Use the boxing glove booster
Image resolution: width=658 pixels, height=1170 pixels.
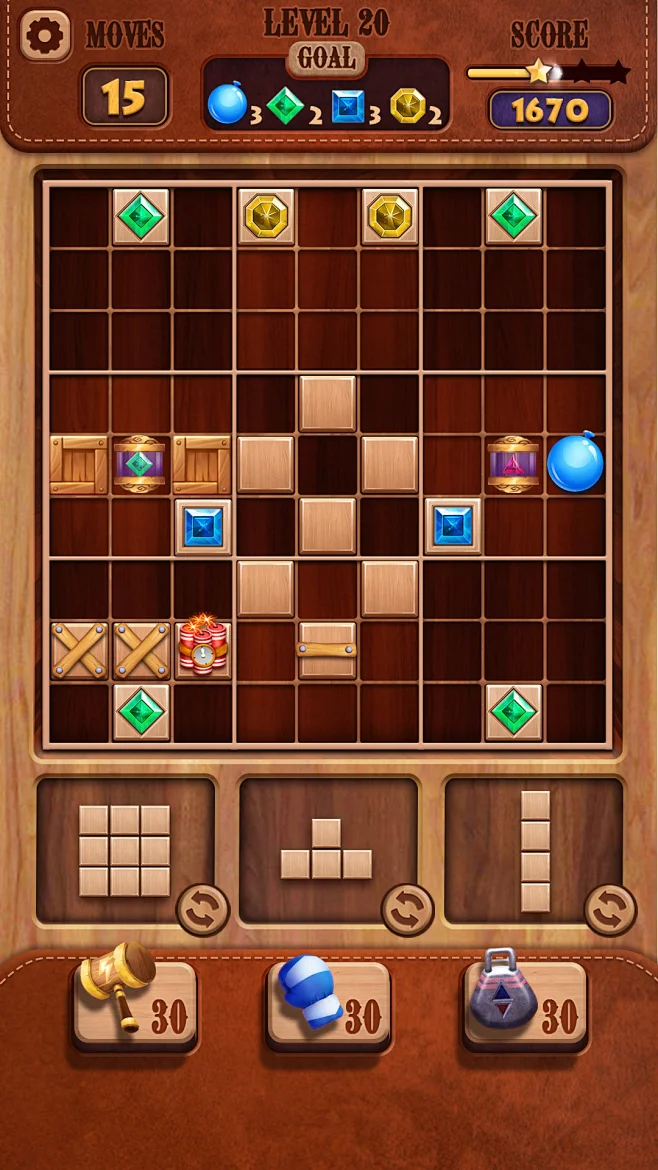(328, 1001)
